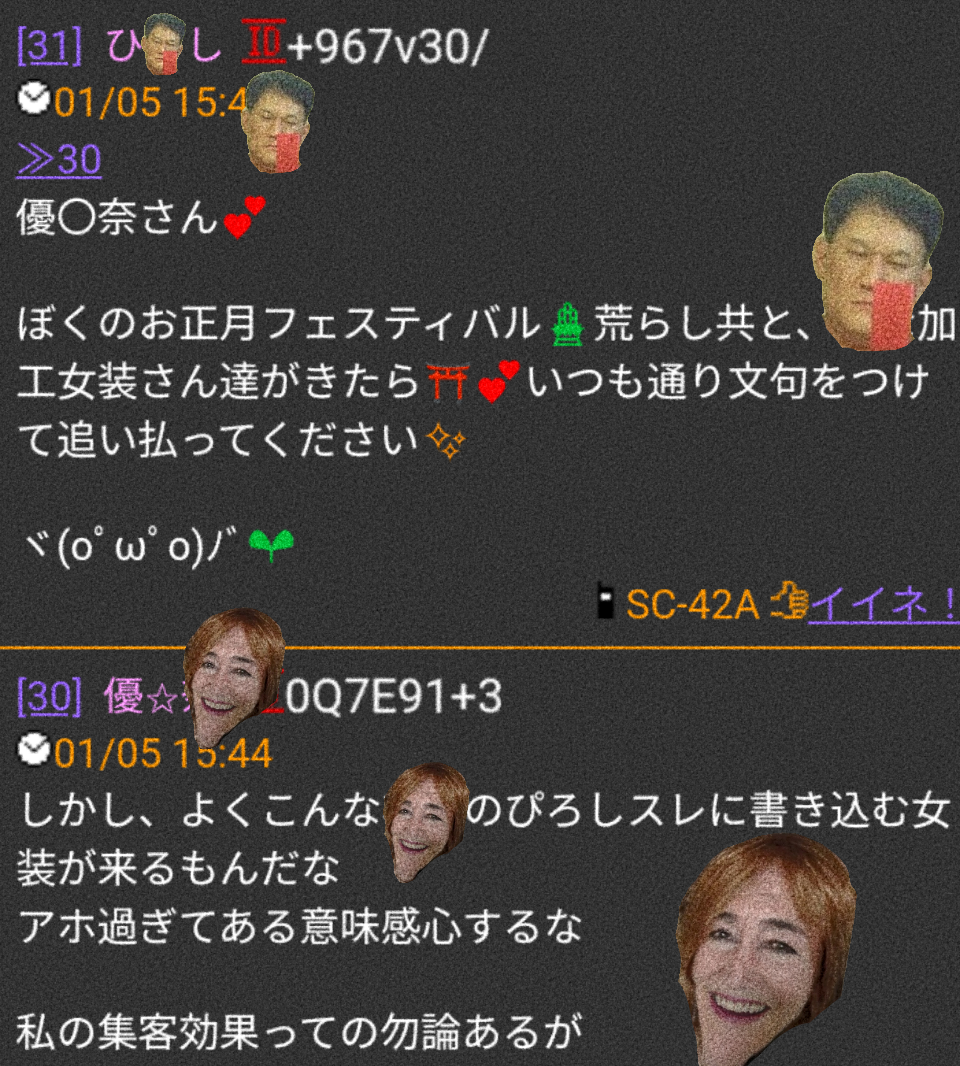Follow the ≫30 reply anchor
The height and width of the screenshot is (1066, 960).
[x=59, y=160]
